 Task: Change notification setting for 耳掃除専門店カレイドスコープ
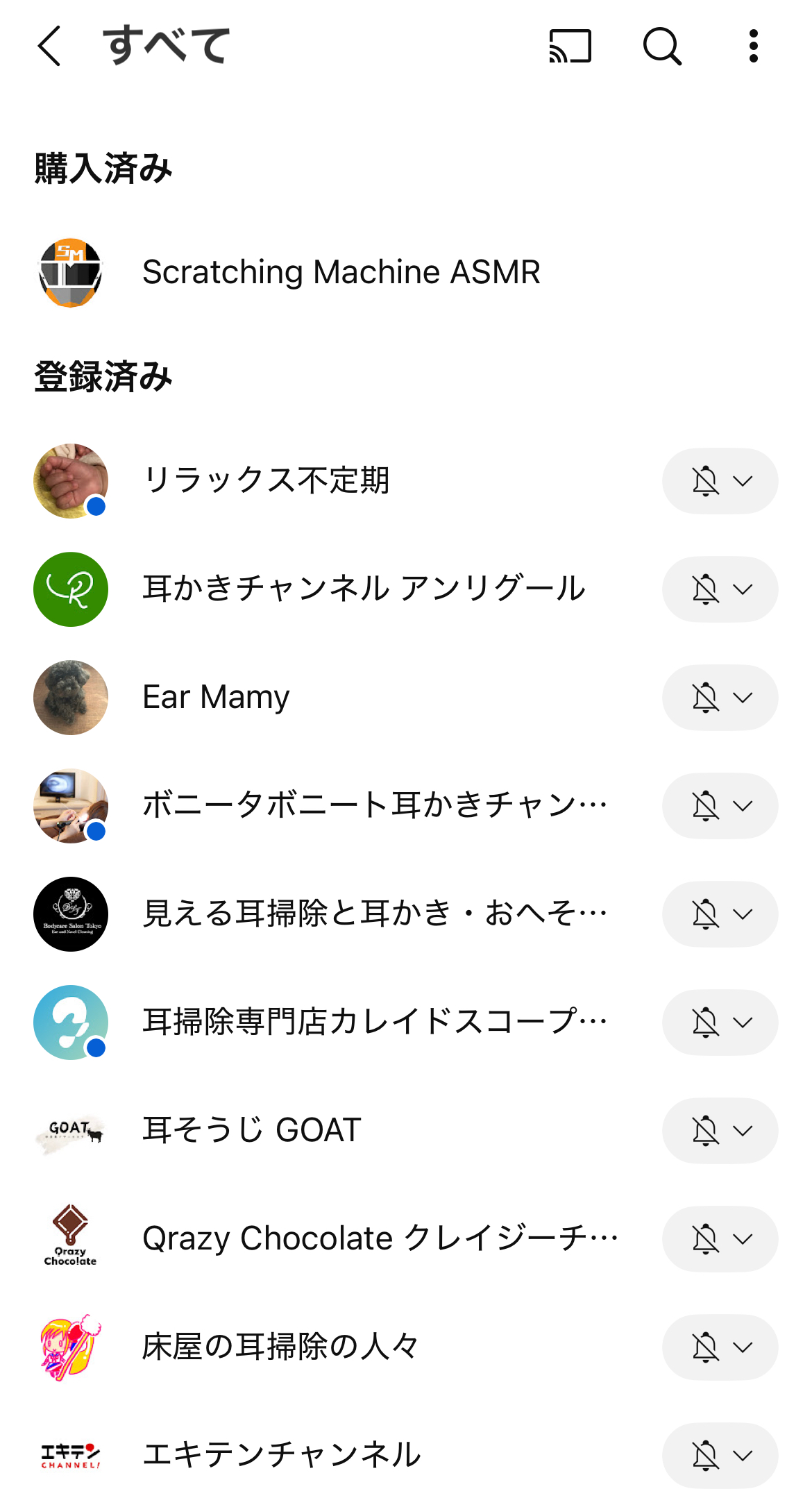pos(720,1023)
